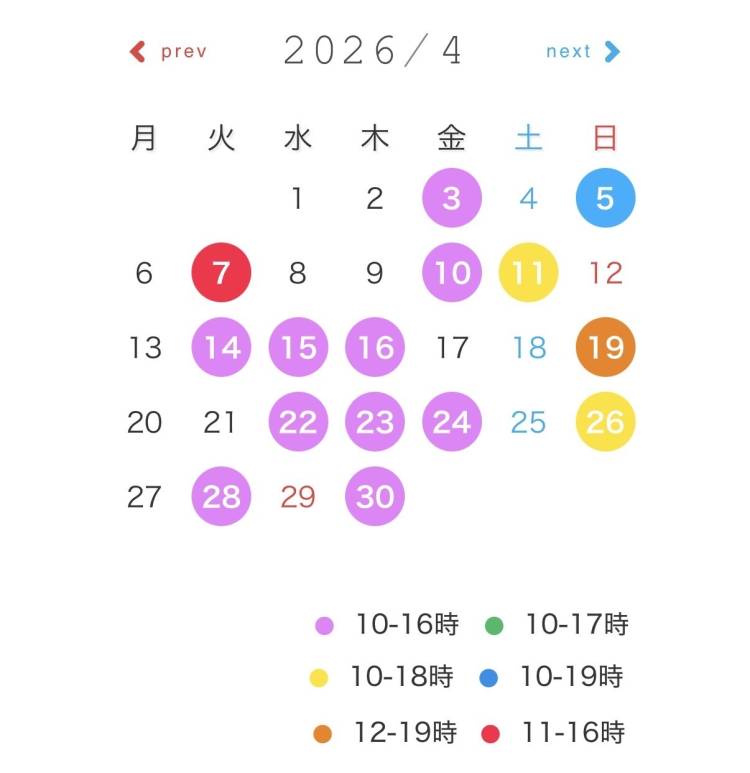Image resolution: width=750 pixels, height=773 pixels.
Task: Select the blue circle on April 5
Action: 605,198
